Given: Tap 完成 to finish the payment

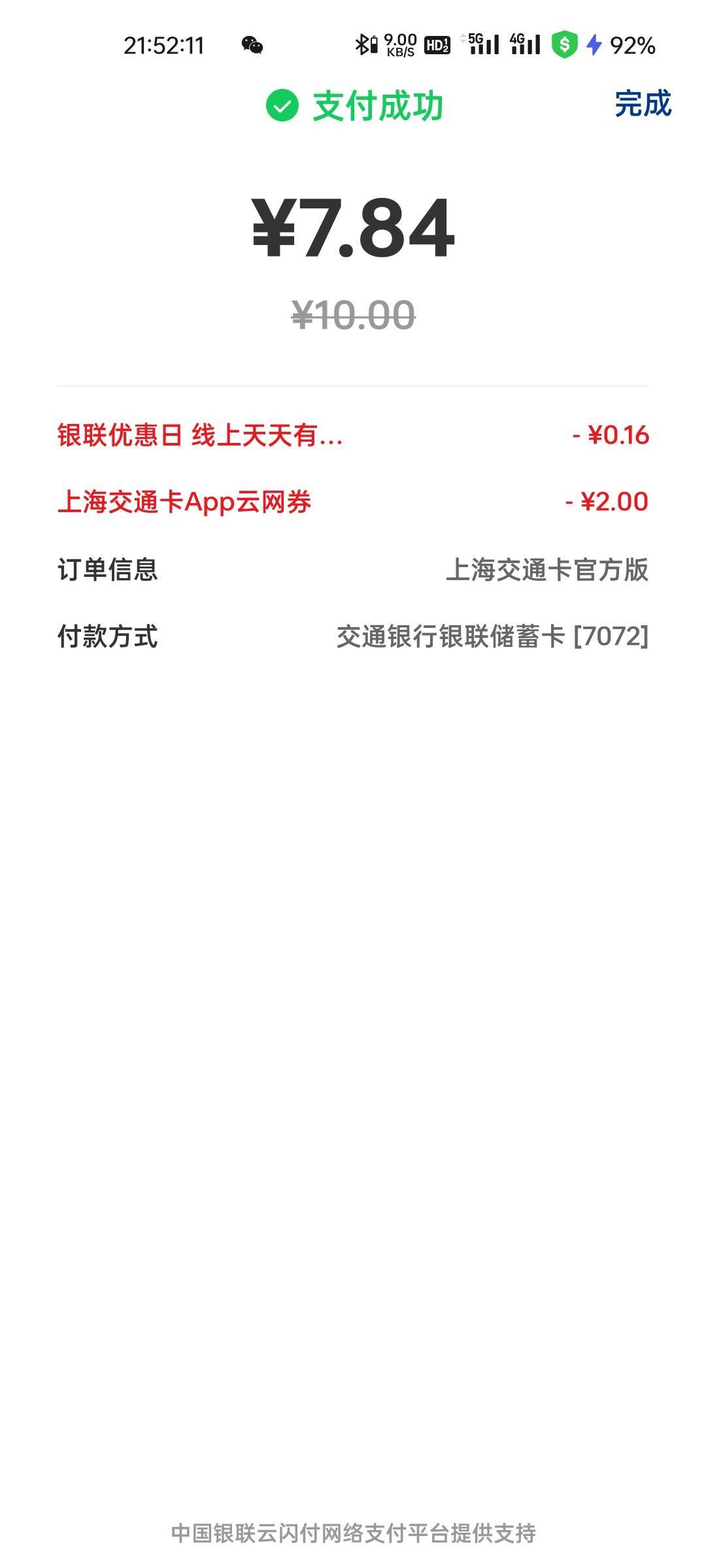Looking at the screenshot, I should point(643,105).
